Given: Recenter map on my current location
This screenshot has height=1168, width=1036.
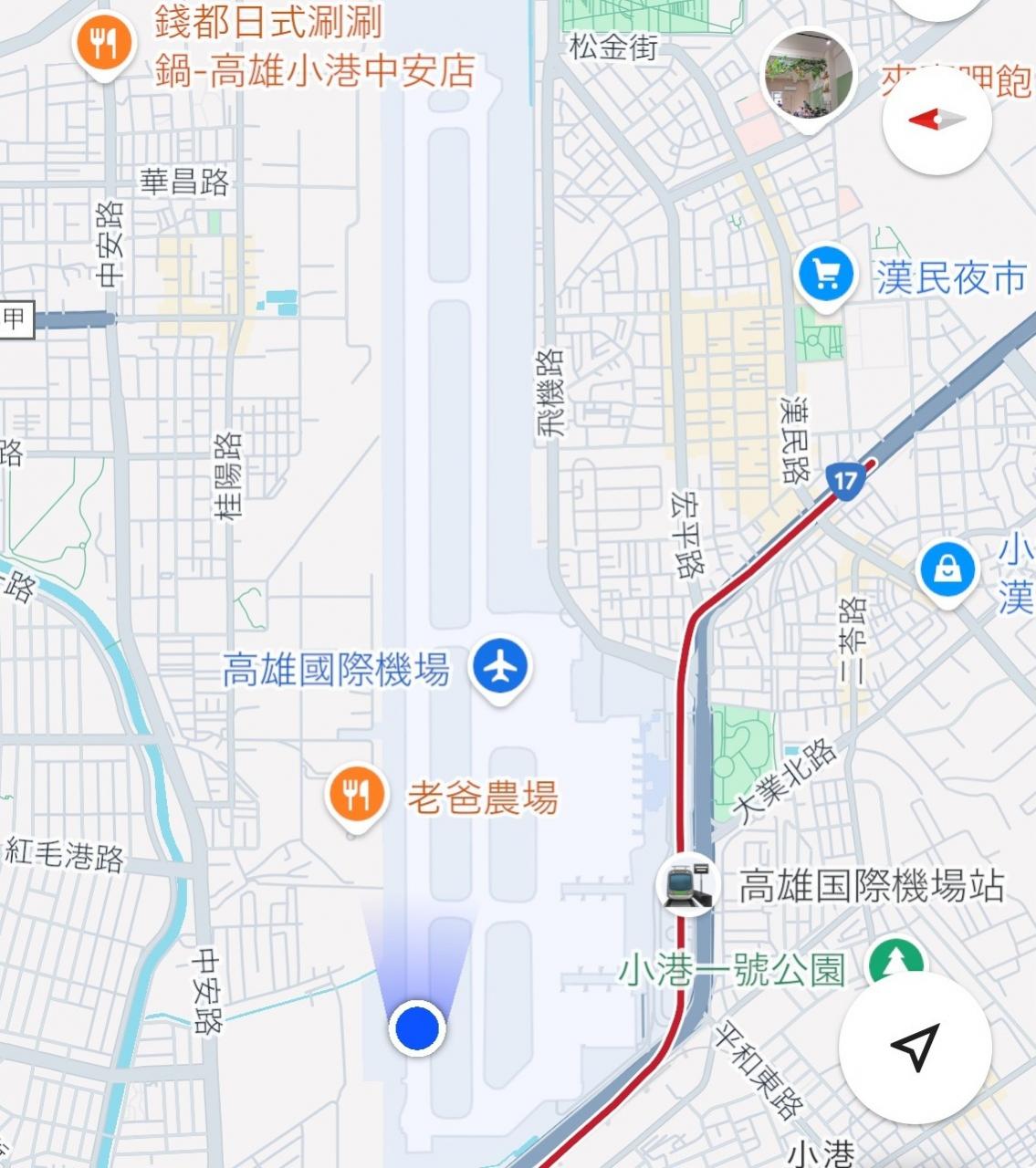Looking at the screenshot, I should pos(915,1046).
